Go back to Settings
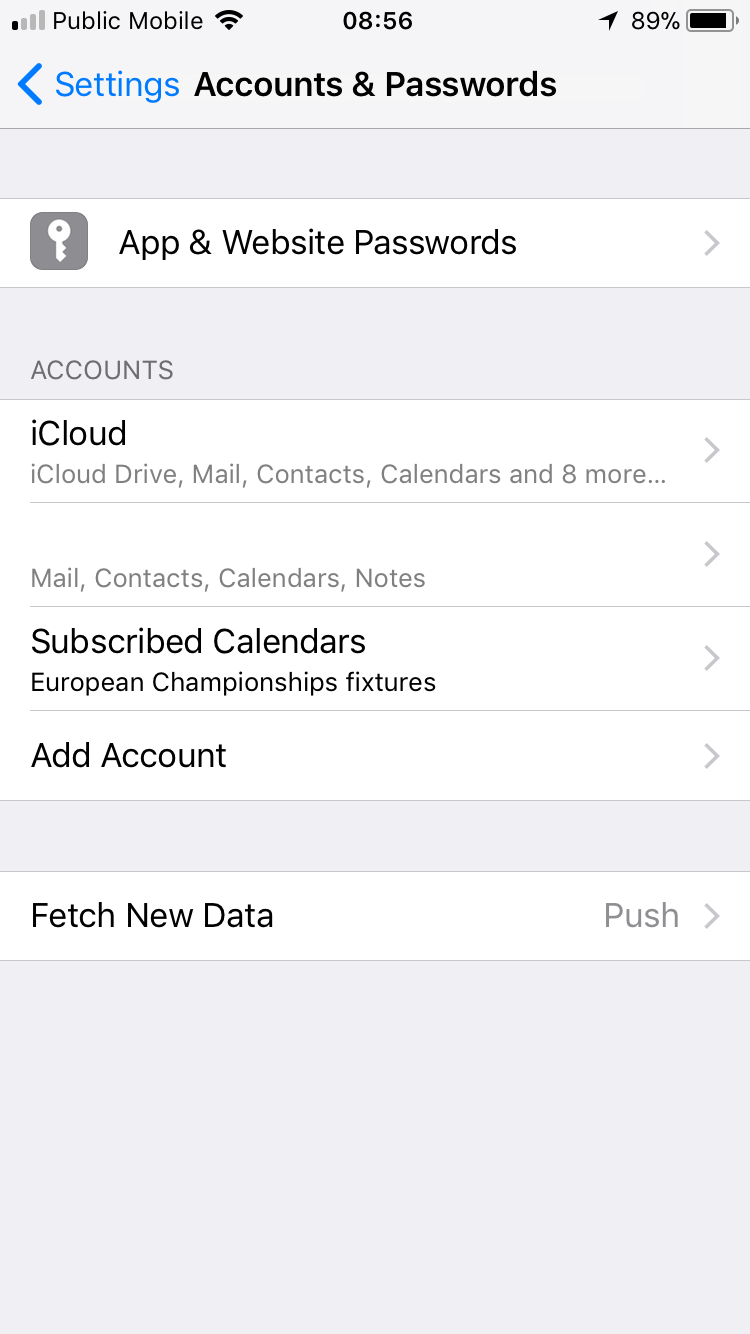The image size is (750, 1334). tap(98, 85)
